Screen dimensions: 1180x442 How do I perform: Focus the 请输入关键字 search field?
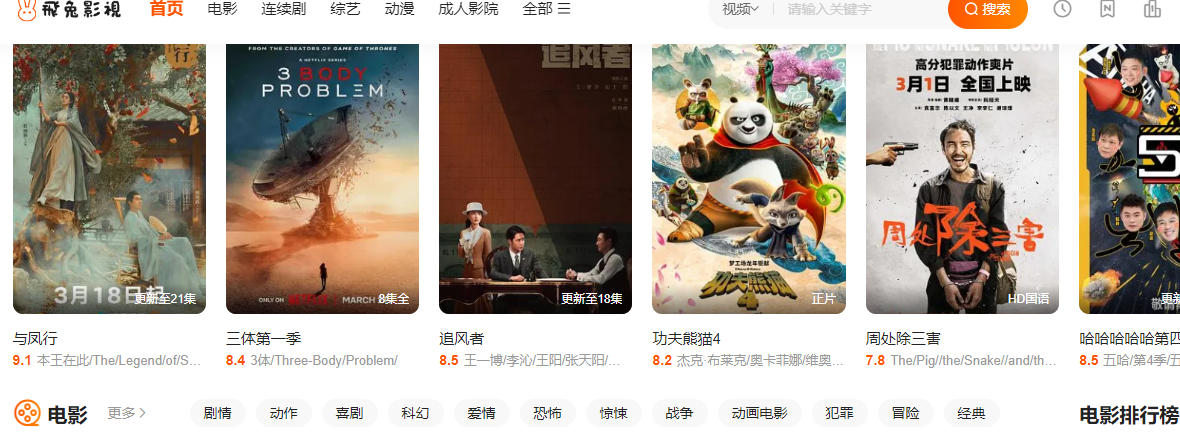point(860,9)
